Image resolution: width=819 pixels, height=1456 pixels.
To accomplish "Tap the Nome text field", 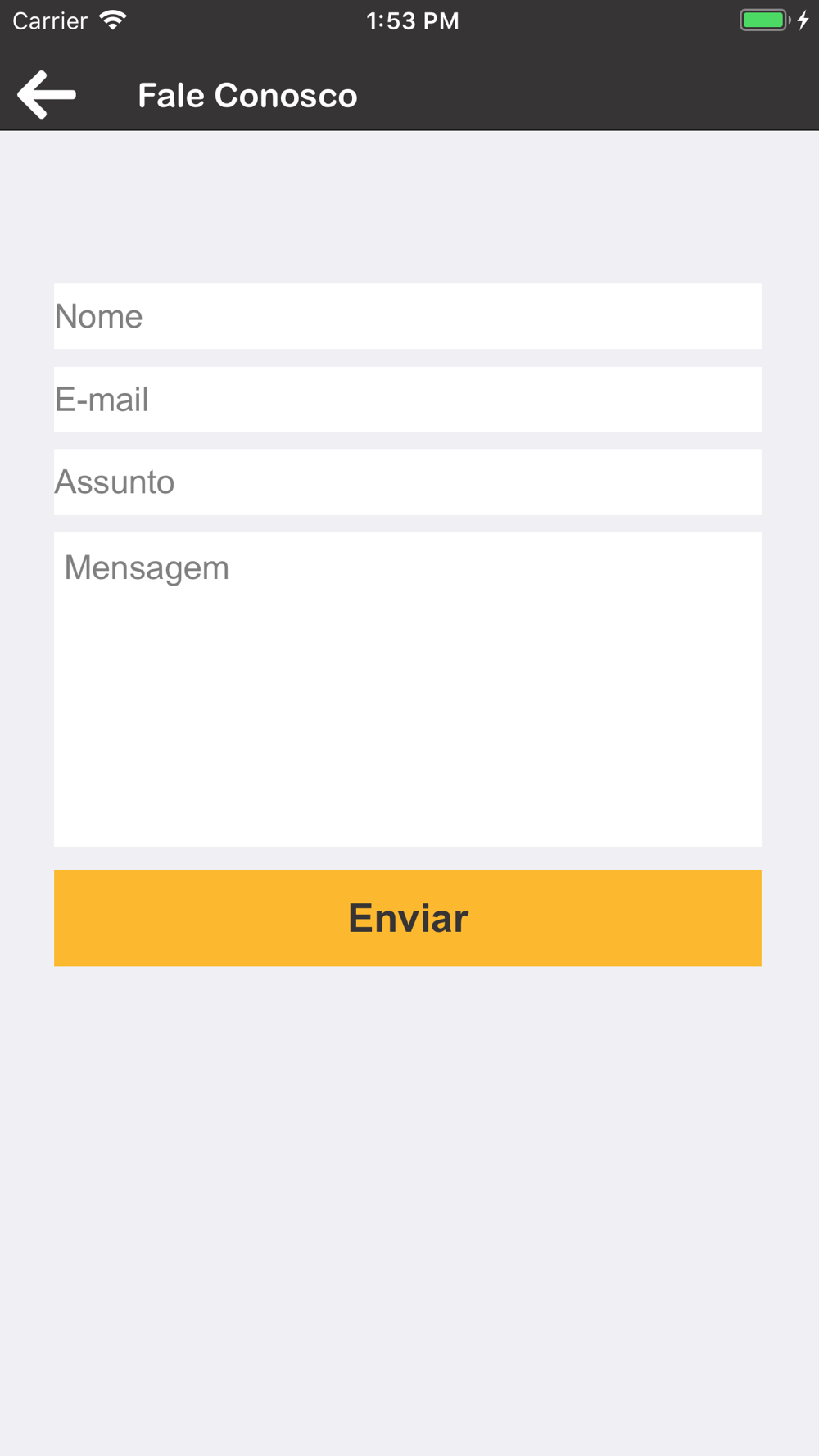I will [x=408, y=316].
